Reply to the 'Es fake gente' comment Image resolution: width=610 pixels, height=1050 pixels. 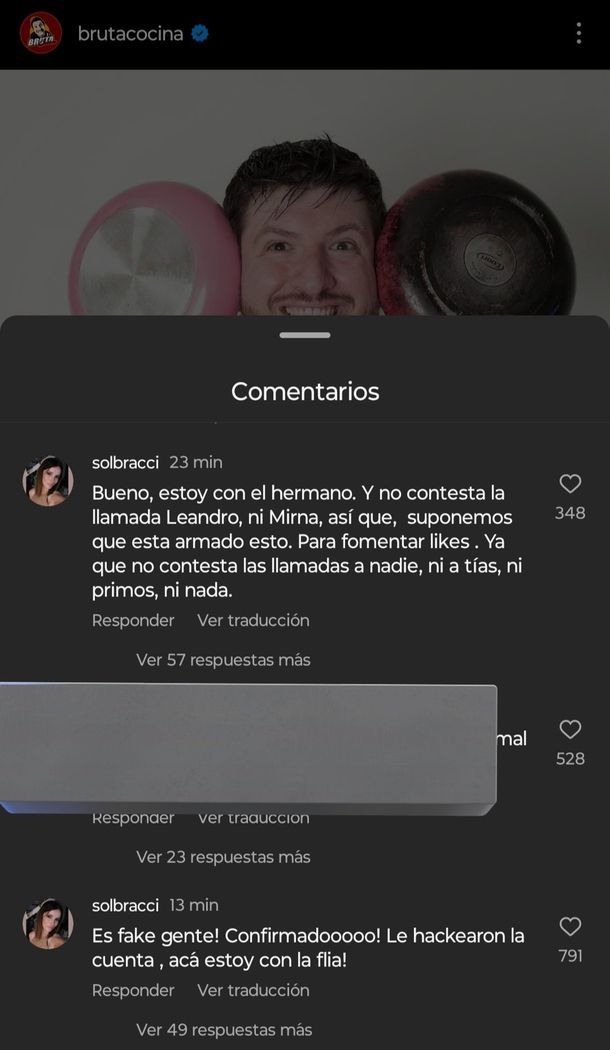[x=133, y=990]
